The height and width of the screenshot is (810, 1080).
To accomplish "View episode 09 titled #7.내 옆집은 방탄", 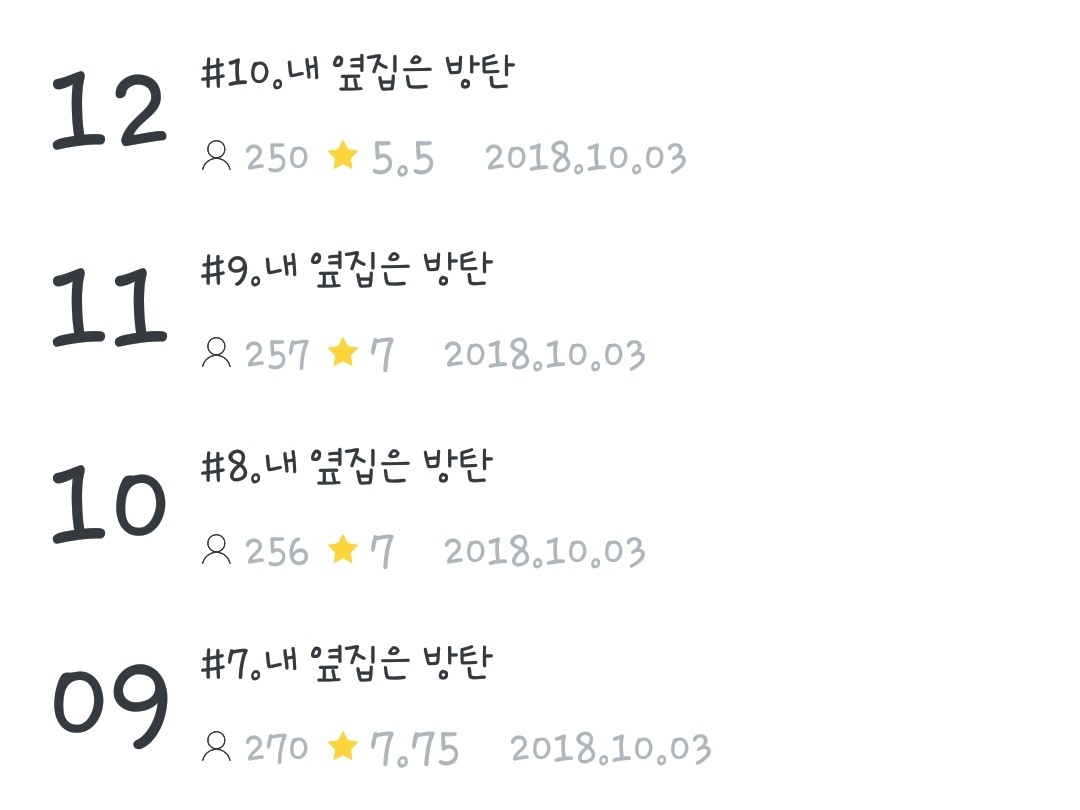I will pyautogui.click(x=346, y=664).
